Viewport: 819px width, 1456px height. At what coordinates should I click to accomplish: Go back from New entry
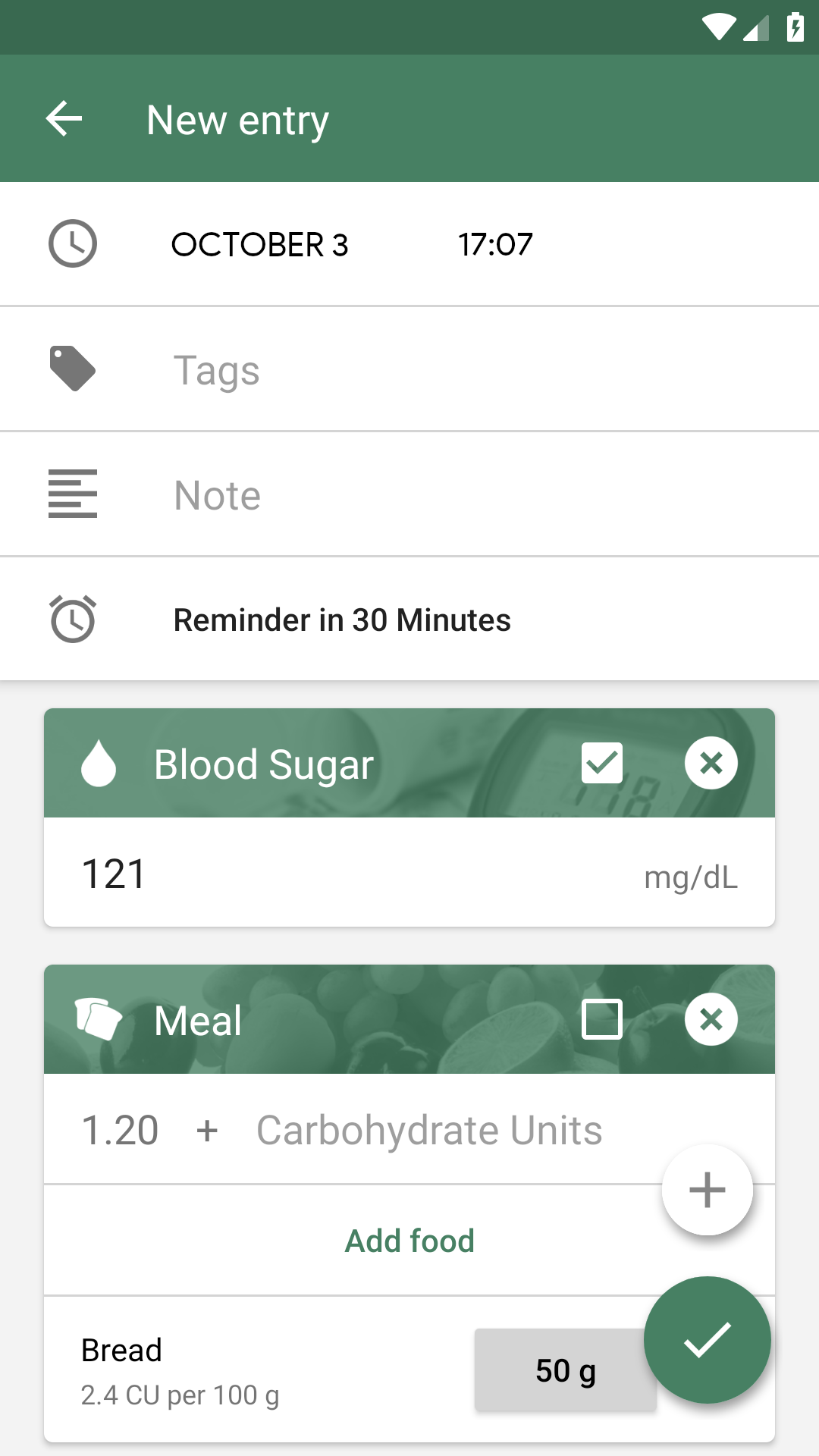(64, 119)
